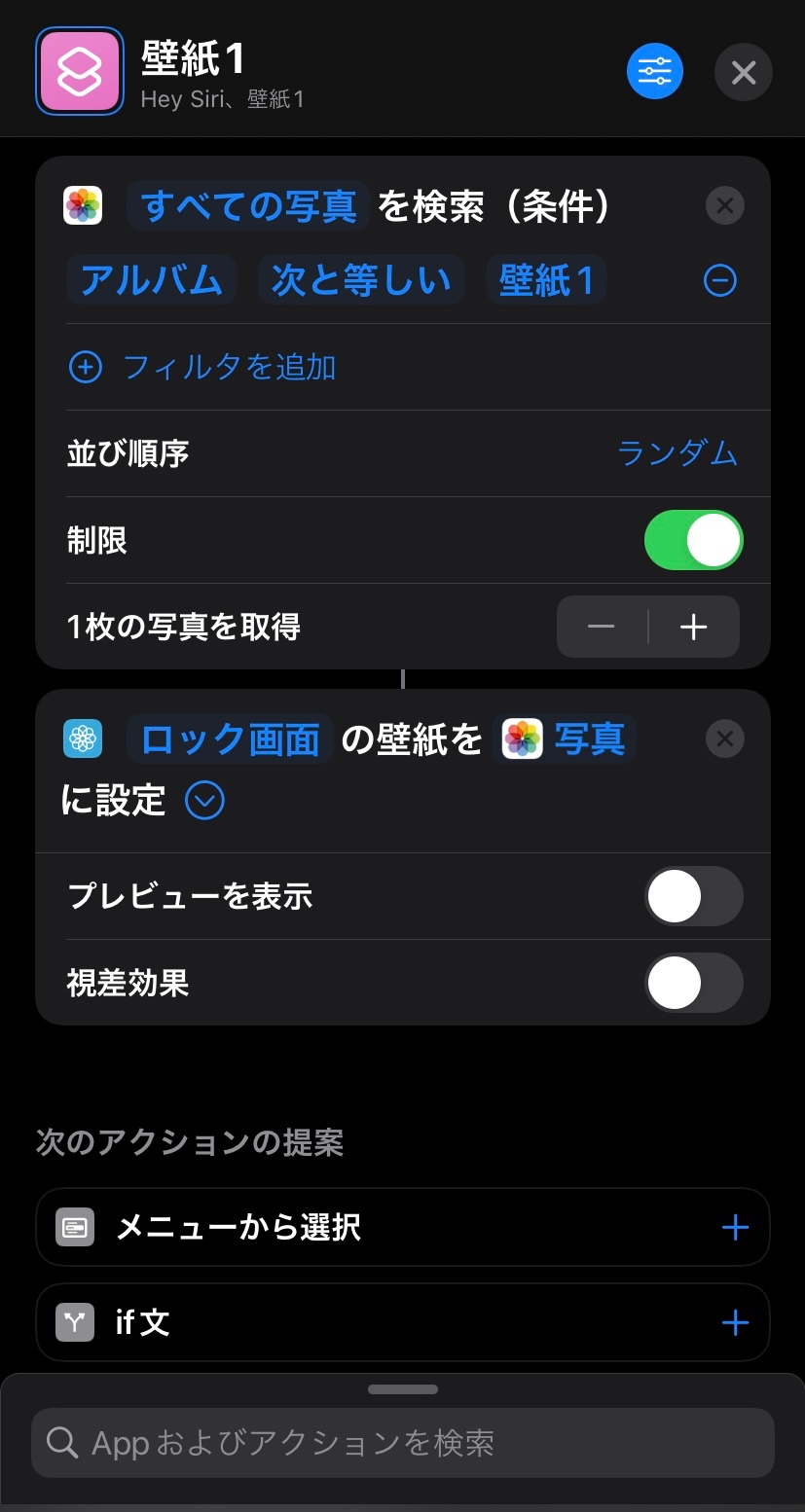Turn on 視差効果
This screenshot has width=805, height=1512.
[x=693, y=983]
